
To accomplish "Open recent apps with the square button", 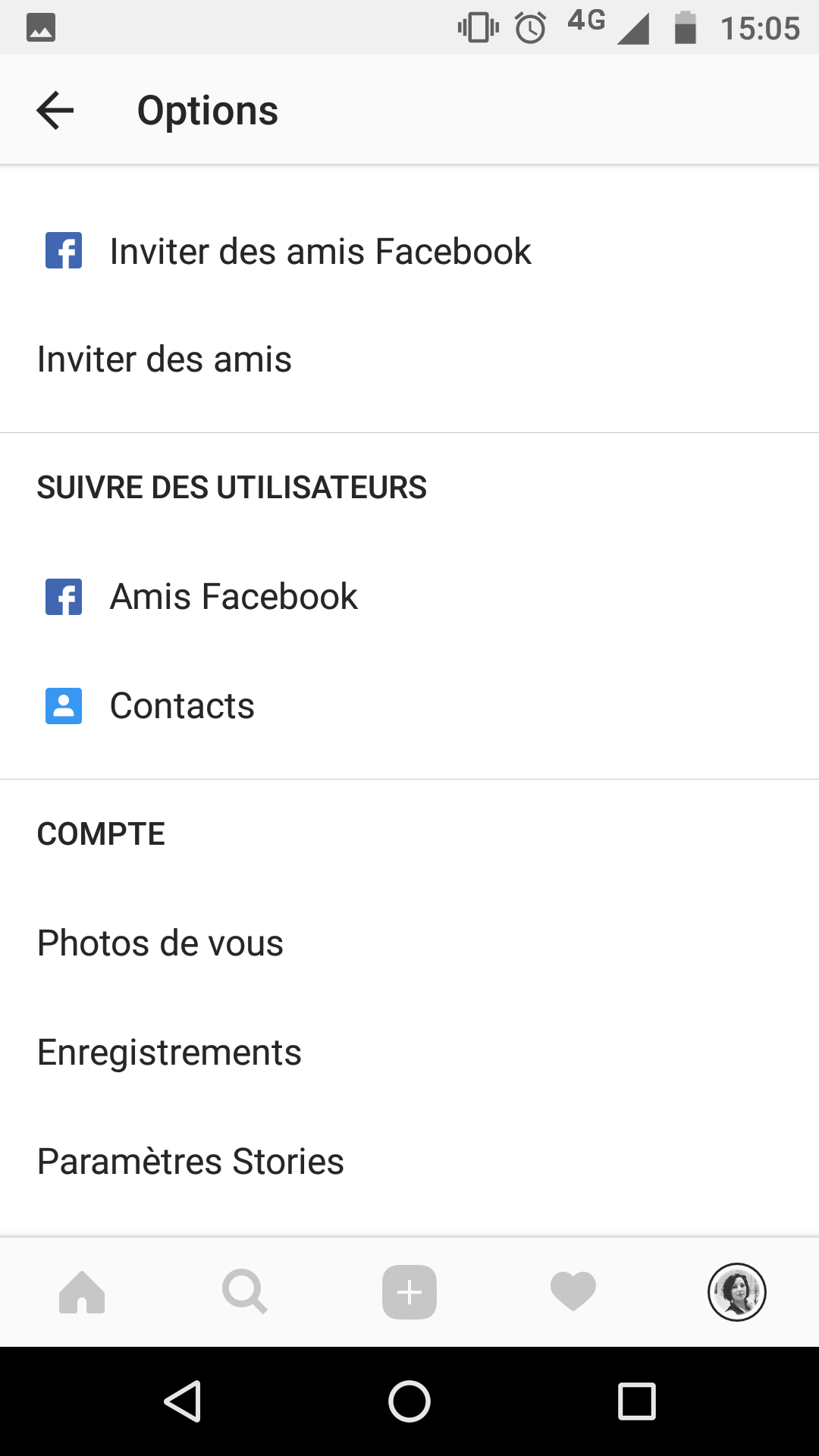I will point(637,1401).
